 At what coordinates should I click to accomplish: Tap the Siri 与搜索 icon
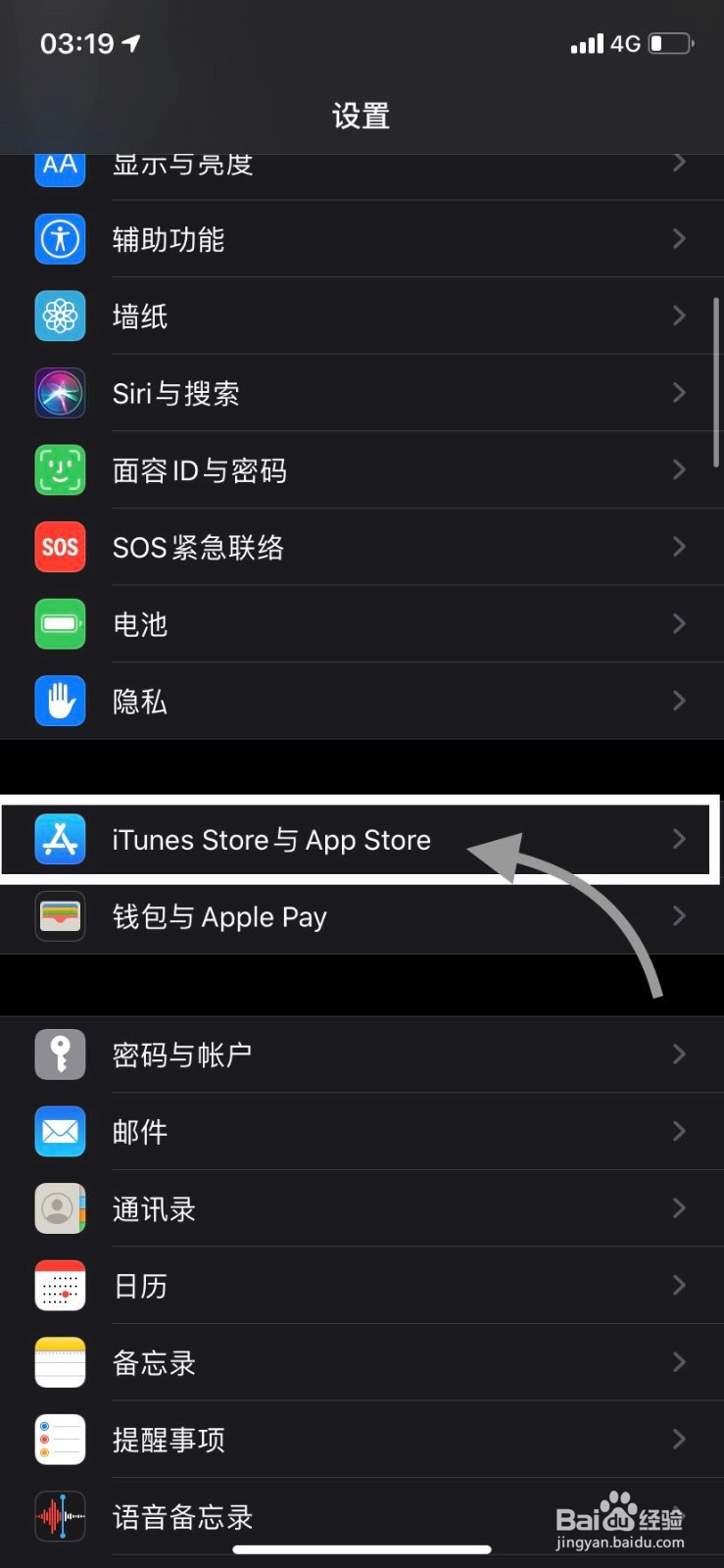[60, 393]
